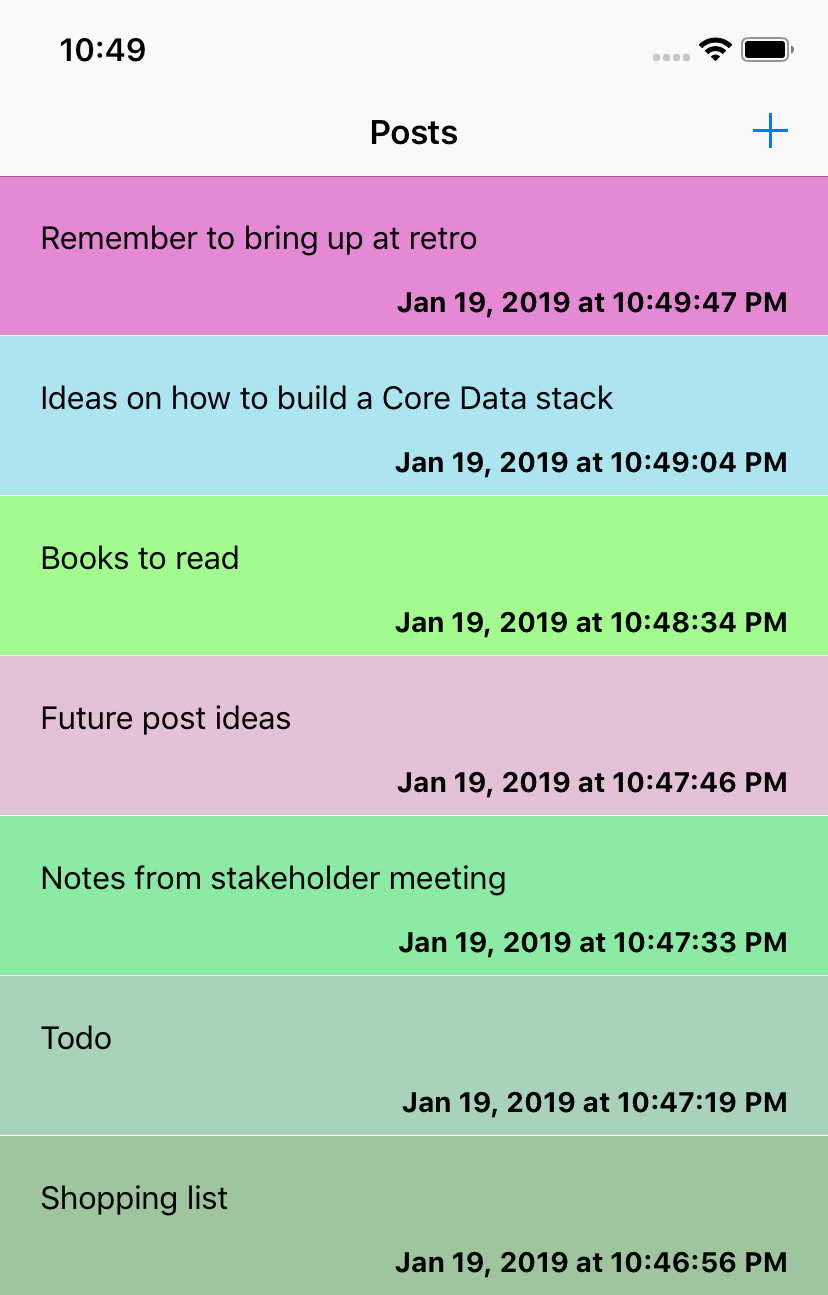Image resolution: width=828 pixels, height=1295 pixels.
Task: Open the 'Shopping list' post
Action: [x=134, y=1199]
